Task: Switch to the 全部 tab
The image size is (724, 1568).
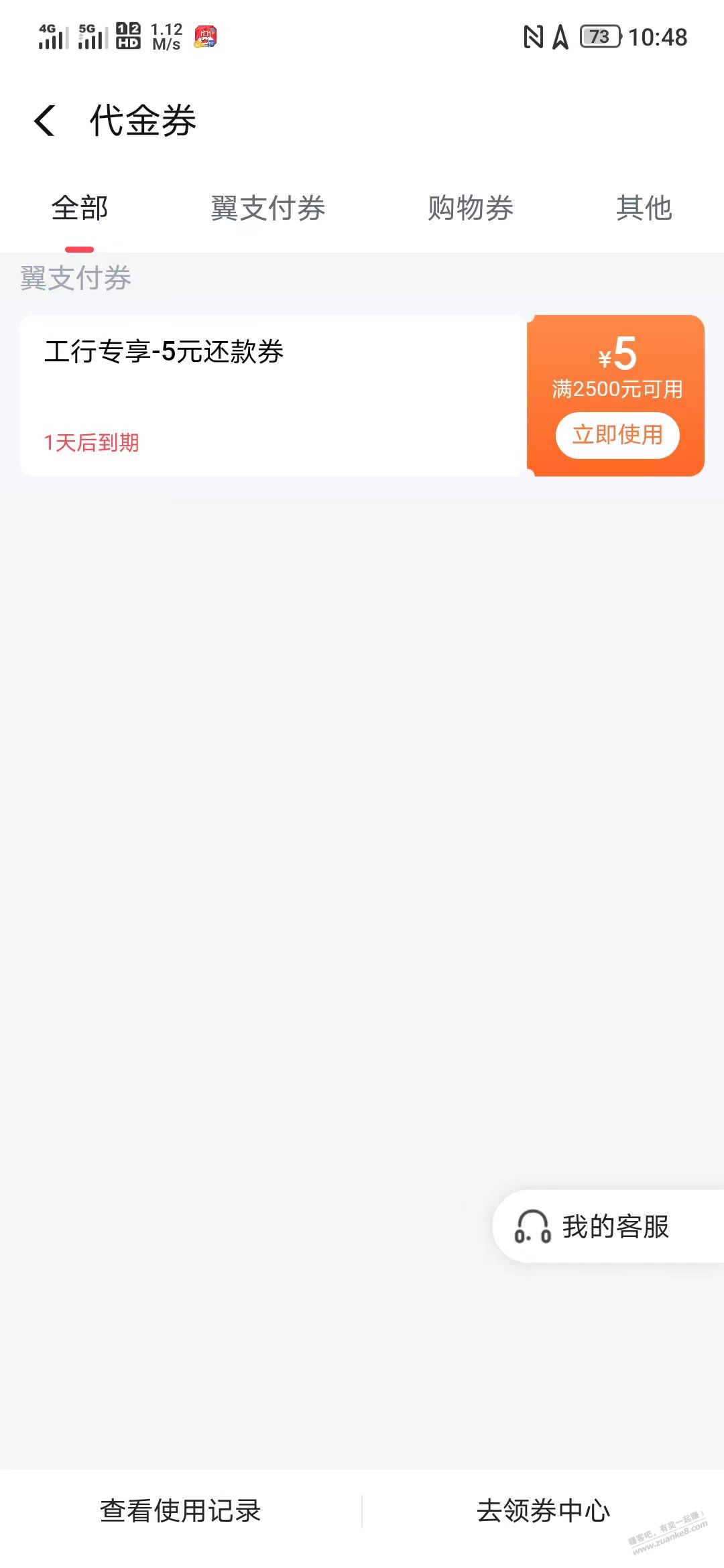Action: coord(80,208)
